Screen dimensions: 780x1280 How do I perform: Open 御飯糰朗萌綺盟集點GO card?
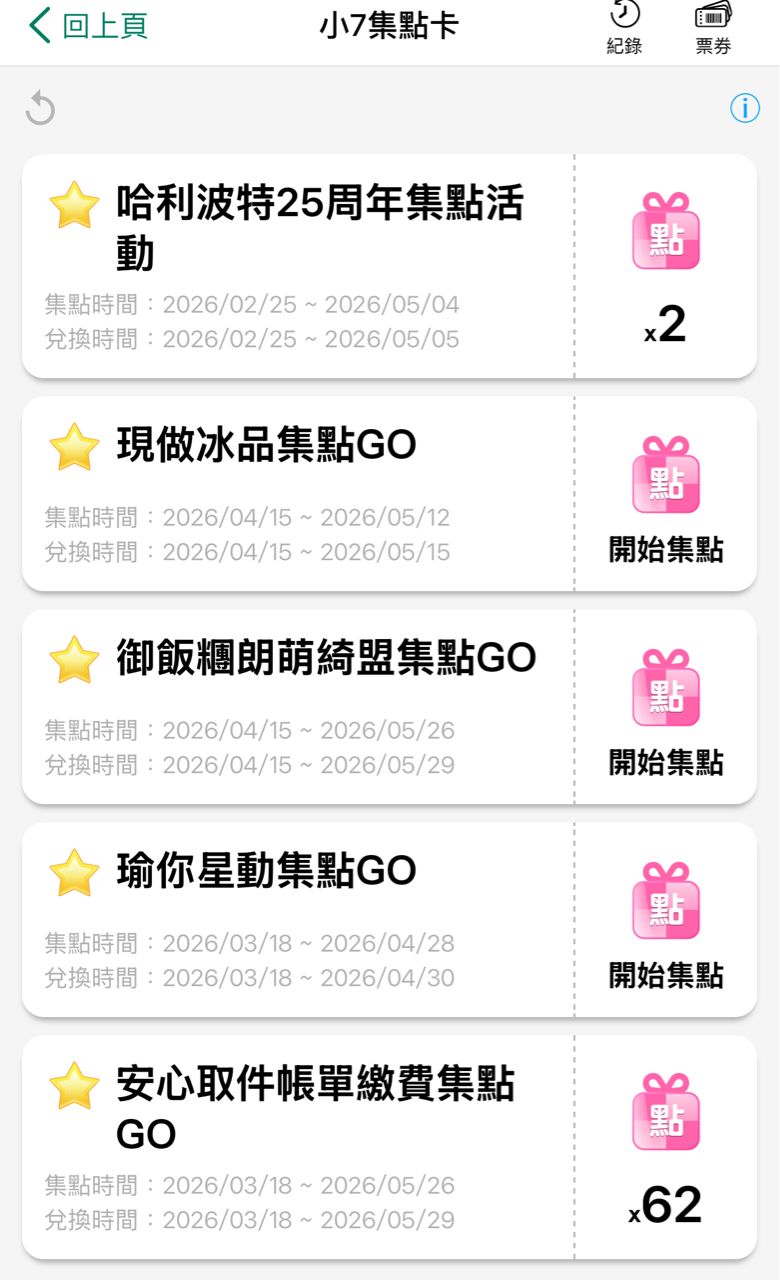pyautogui.click(x=300, y=706)
